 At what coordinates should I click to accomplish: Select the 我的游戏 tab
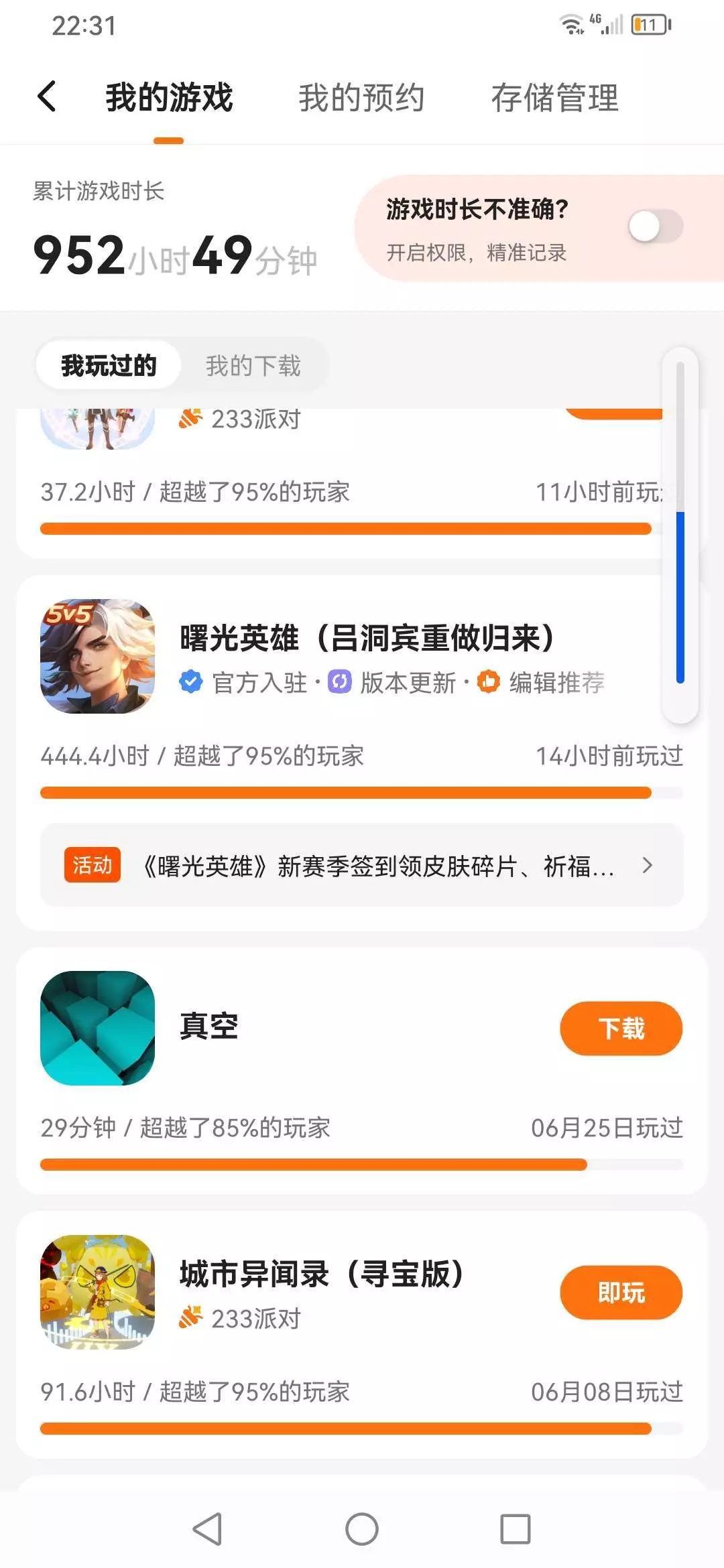coord(169,98)
